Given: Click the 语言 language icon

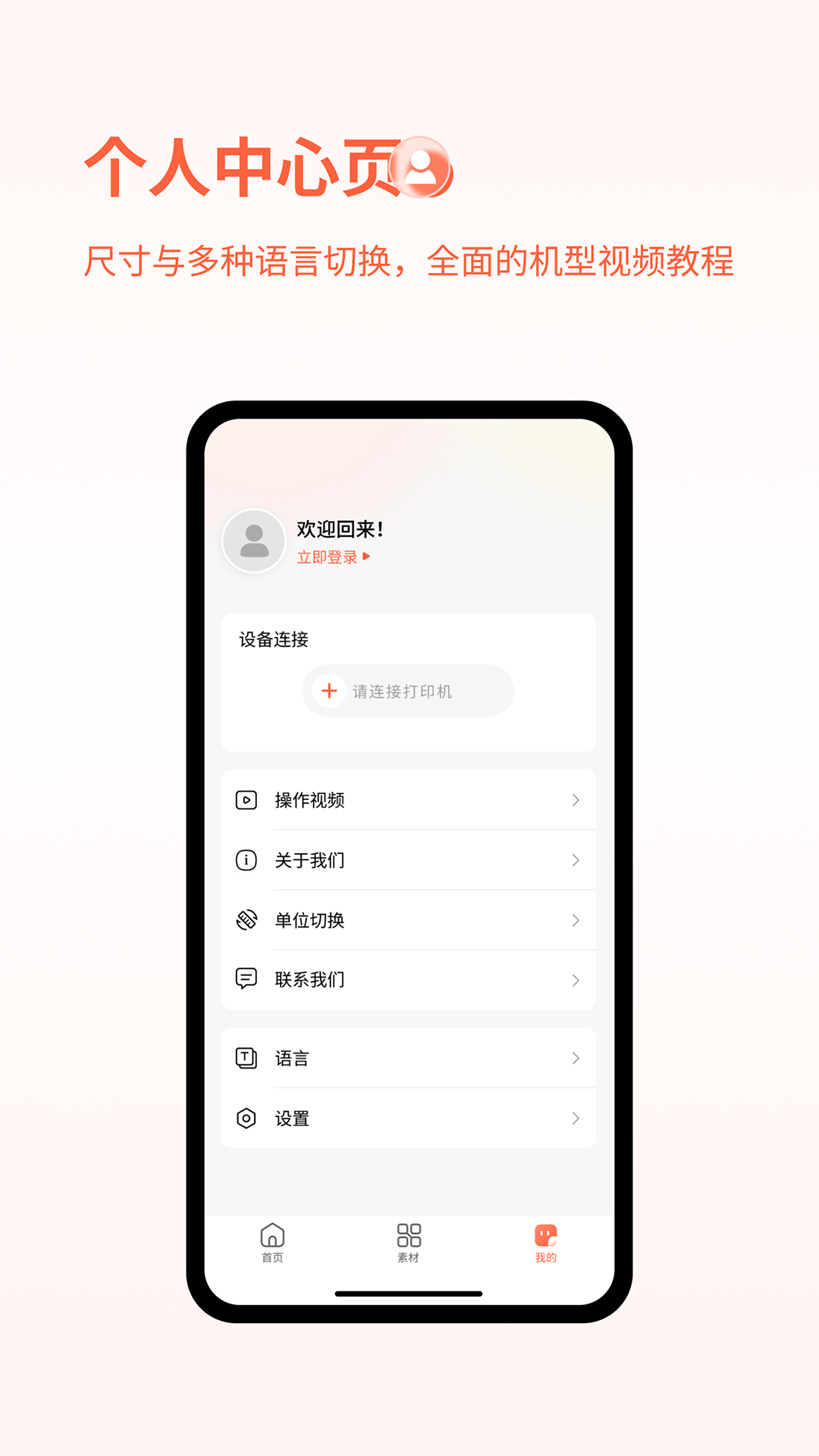Looking at the screenshot, I should [x=247, y=1059].
